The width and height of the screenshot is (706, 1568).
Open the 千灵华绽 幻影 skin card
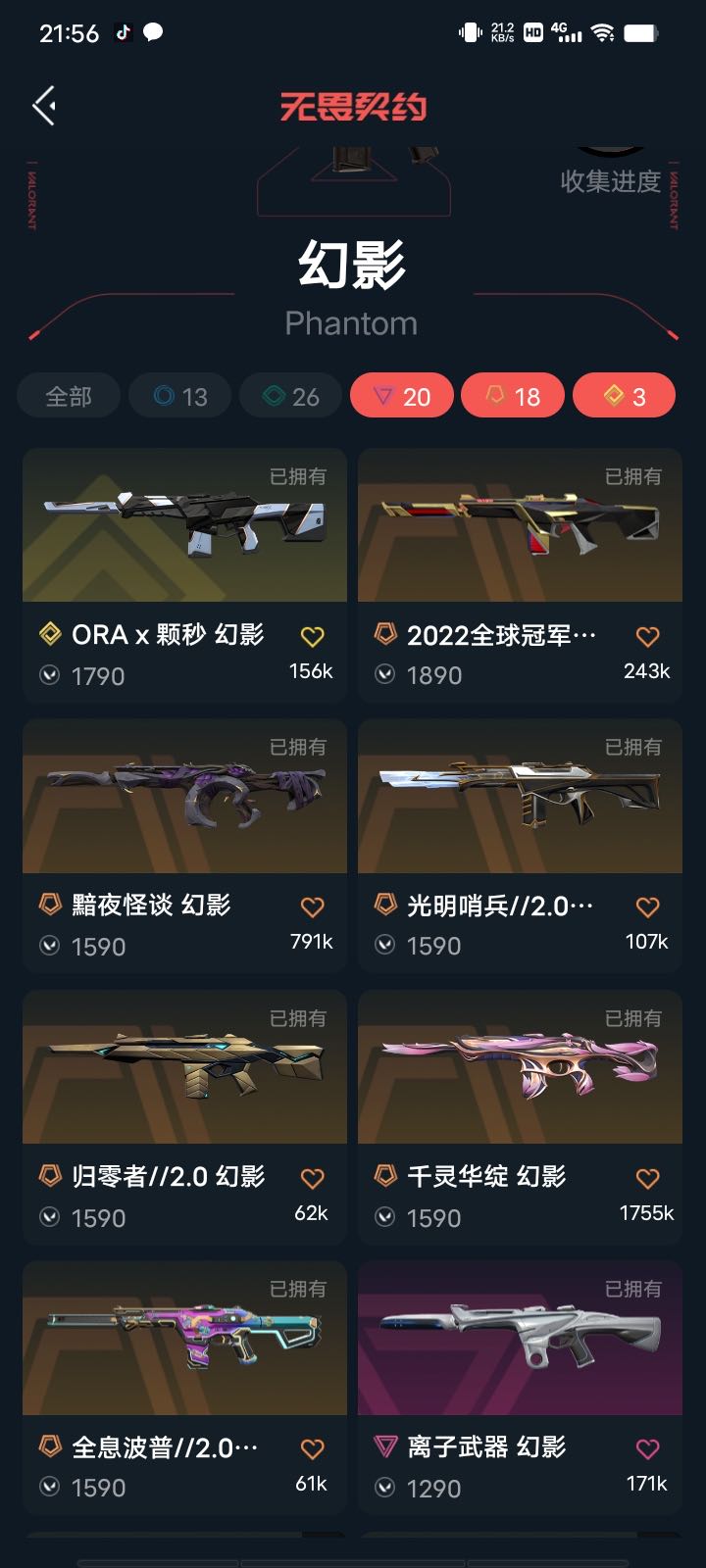pos(520,1117)
